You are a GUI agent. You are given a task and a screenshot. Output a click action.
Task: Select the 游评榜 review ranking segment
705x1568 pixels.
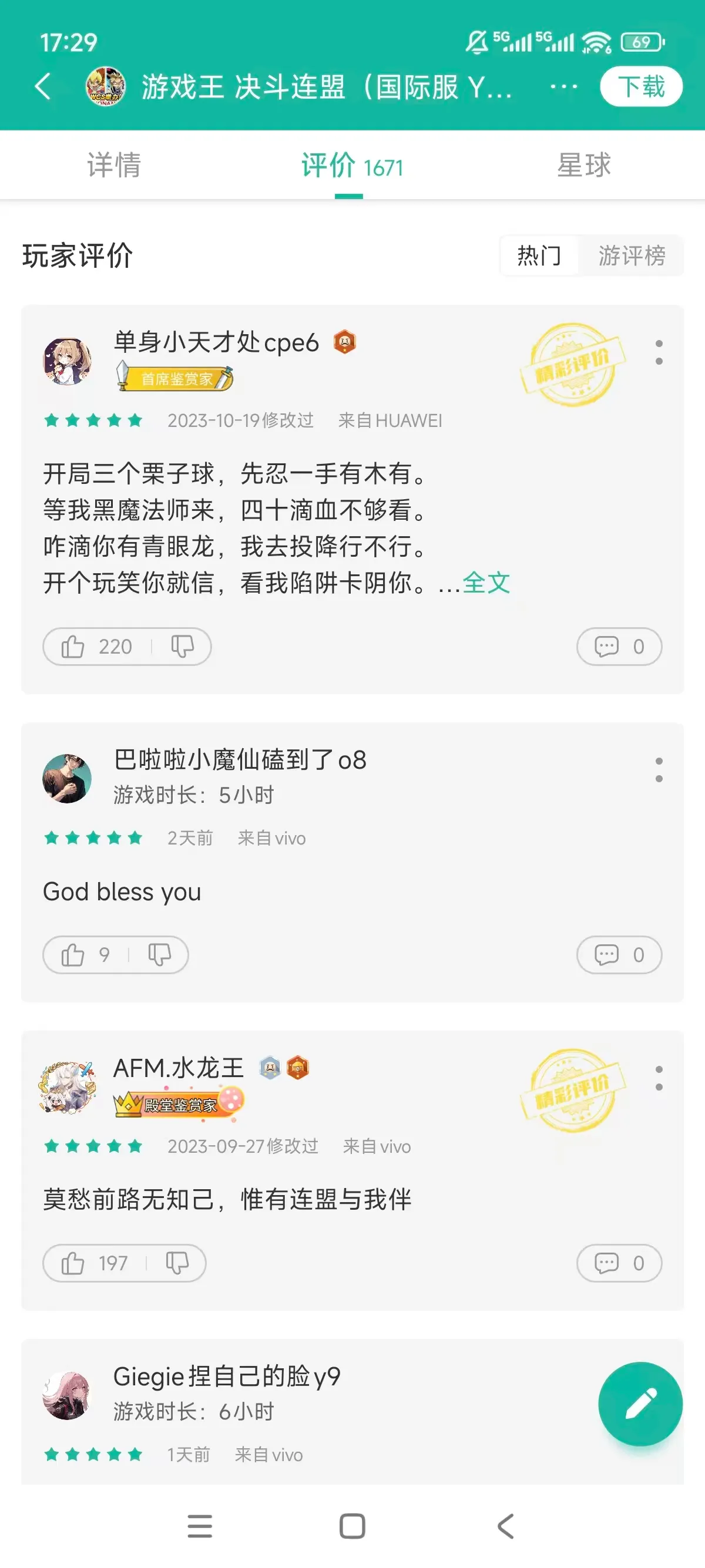click(x=632, y=255)
